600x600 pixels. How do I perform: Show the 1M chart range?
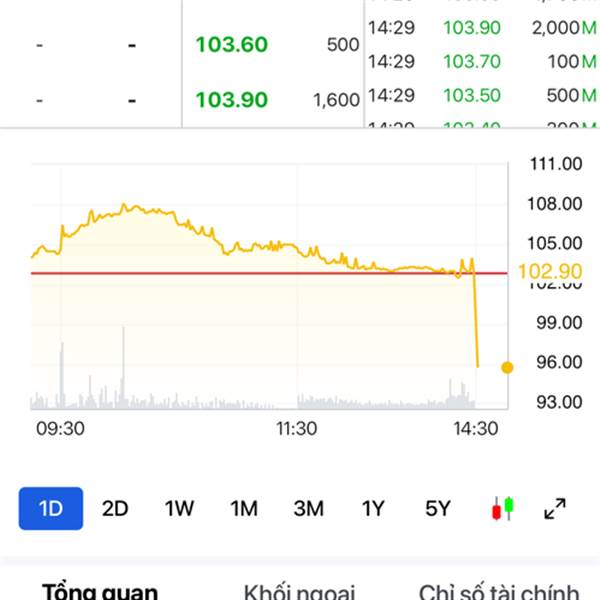(244, 509)
